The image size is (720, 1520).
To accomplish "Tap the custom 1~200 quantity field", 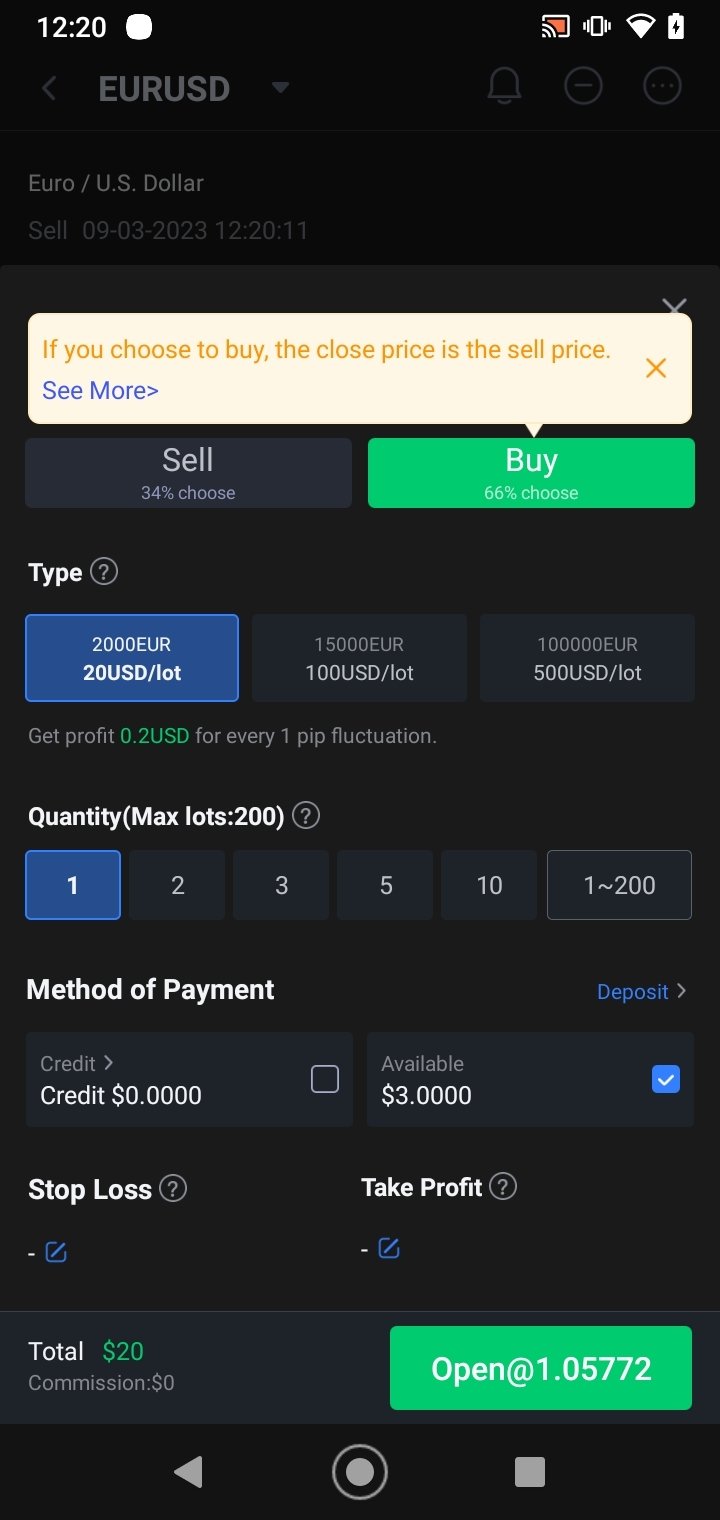I will (619, 885).
